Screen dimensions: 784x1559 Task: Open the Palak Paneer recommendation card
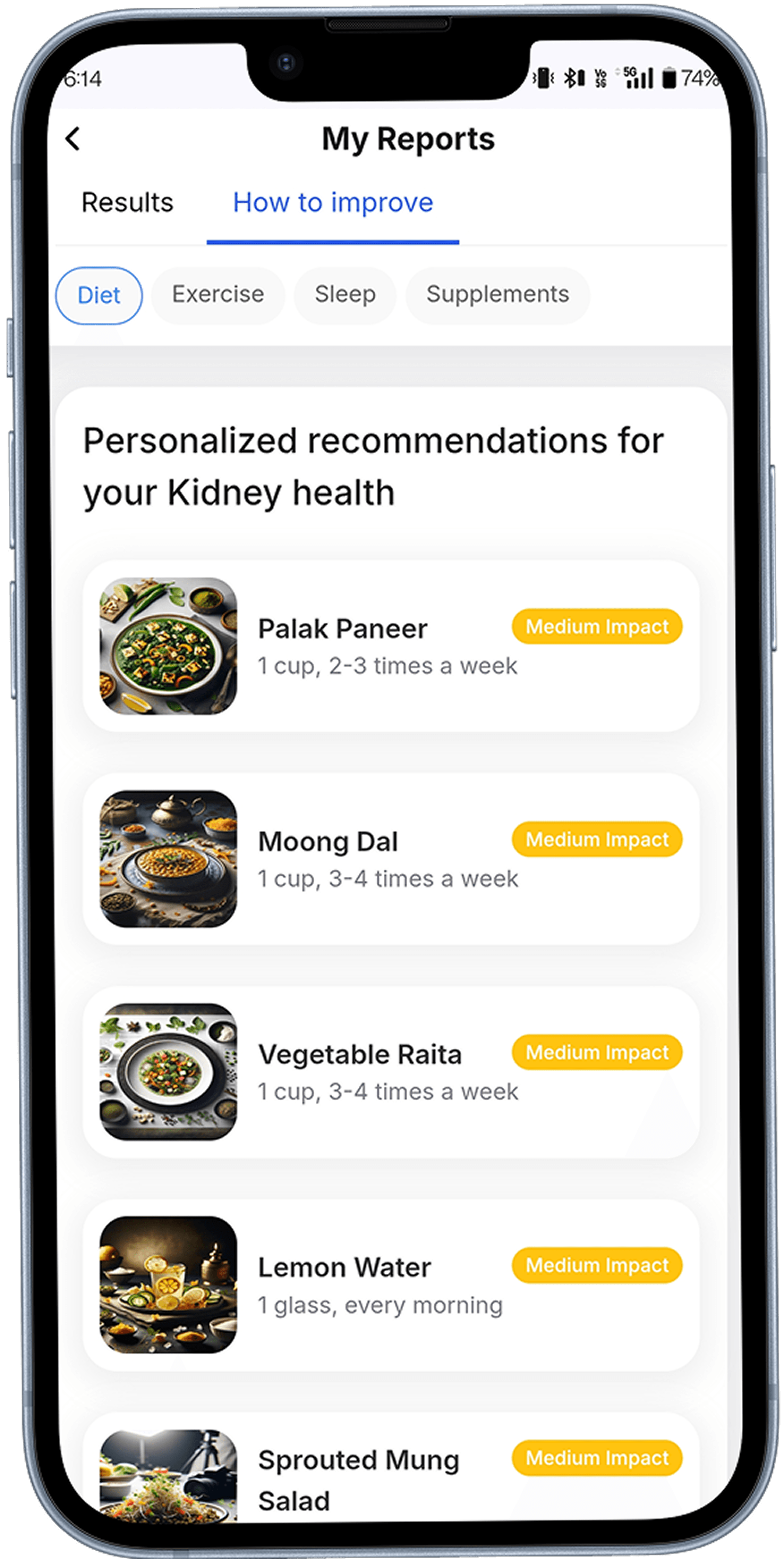pyautogui.click(x=391, y=646)
